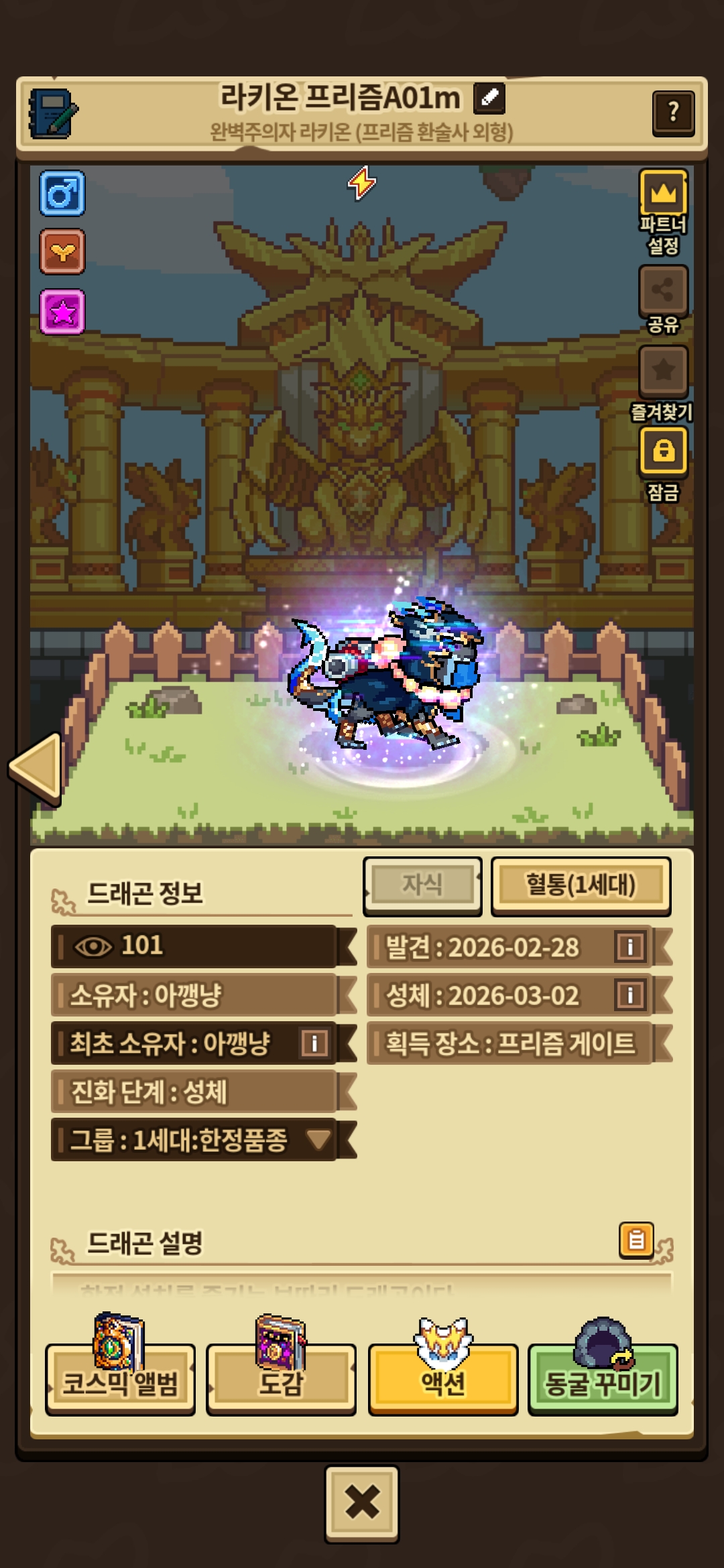This screenshot has height=1568, width=724.
Task: Edit the dragon name with the pencil icon
Action: pos(489,99)
